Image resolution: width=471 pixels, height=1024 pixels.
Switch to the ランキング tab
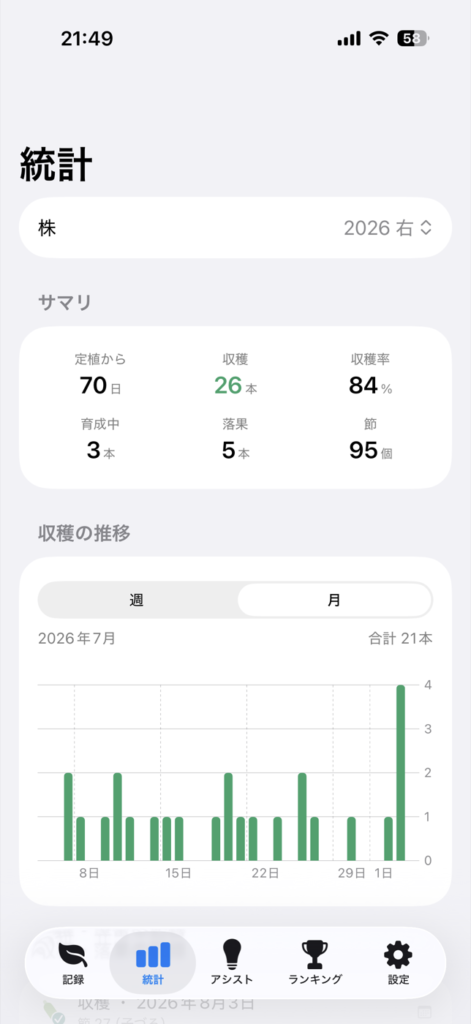[315, 963]
